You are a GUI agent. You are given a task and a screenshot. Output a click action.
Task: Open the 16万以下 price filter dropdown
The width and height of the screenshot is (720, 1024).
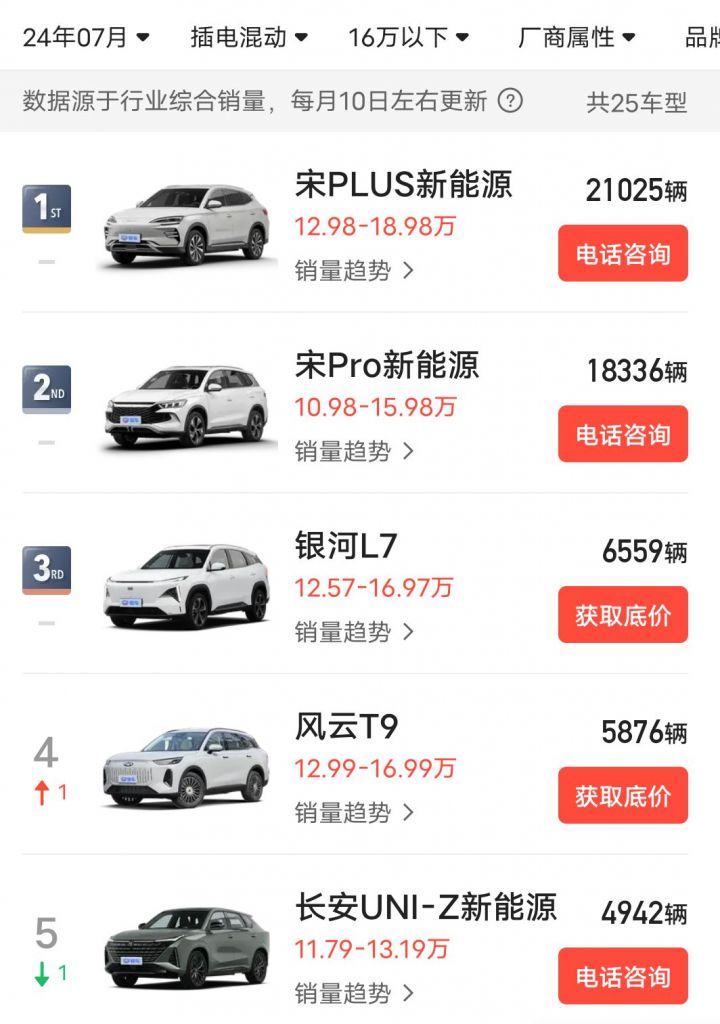[406, 36]
